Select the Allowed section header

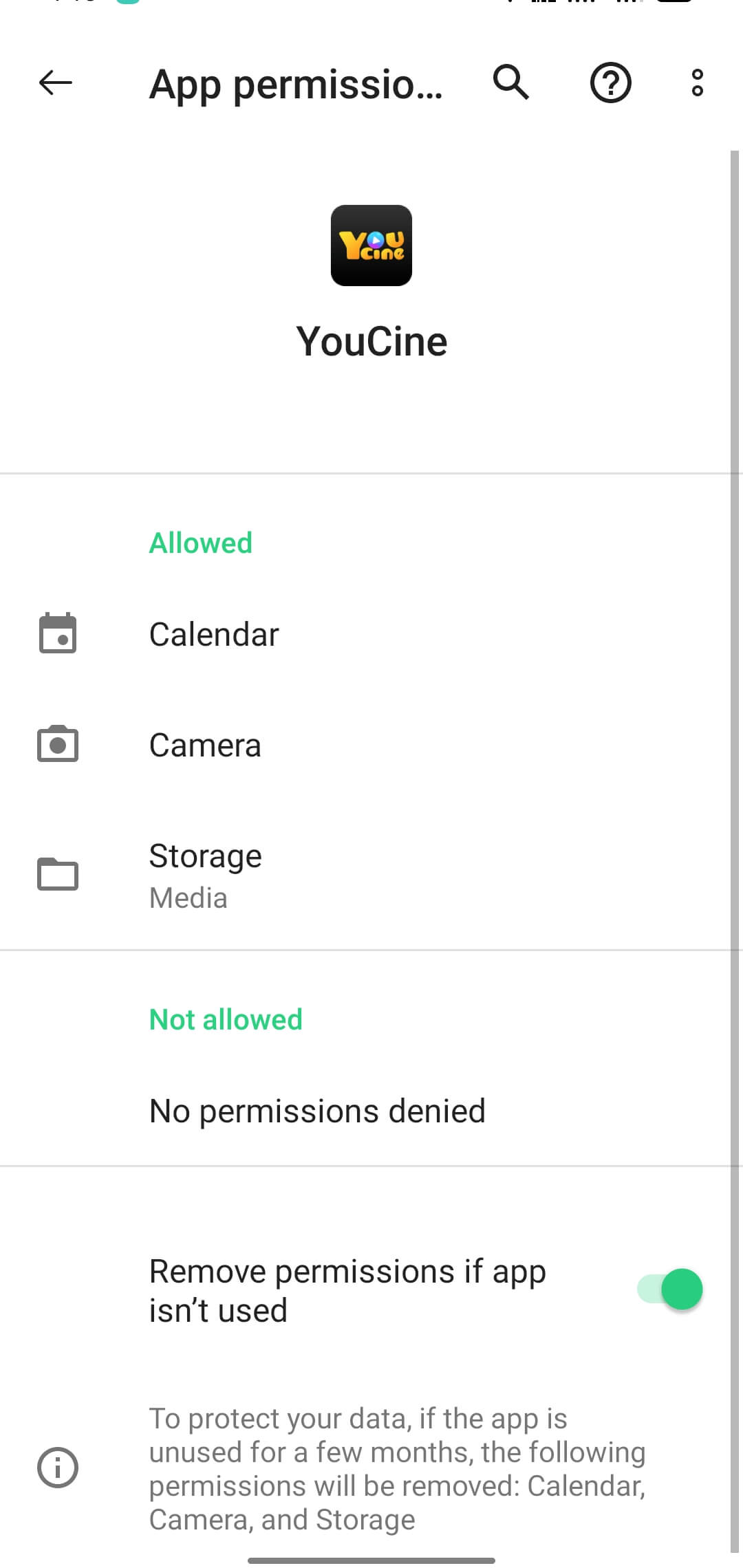click(200, 543)
